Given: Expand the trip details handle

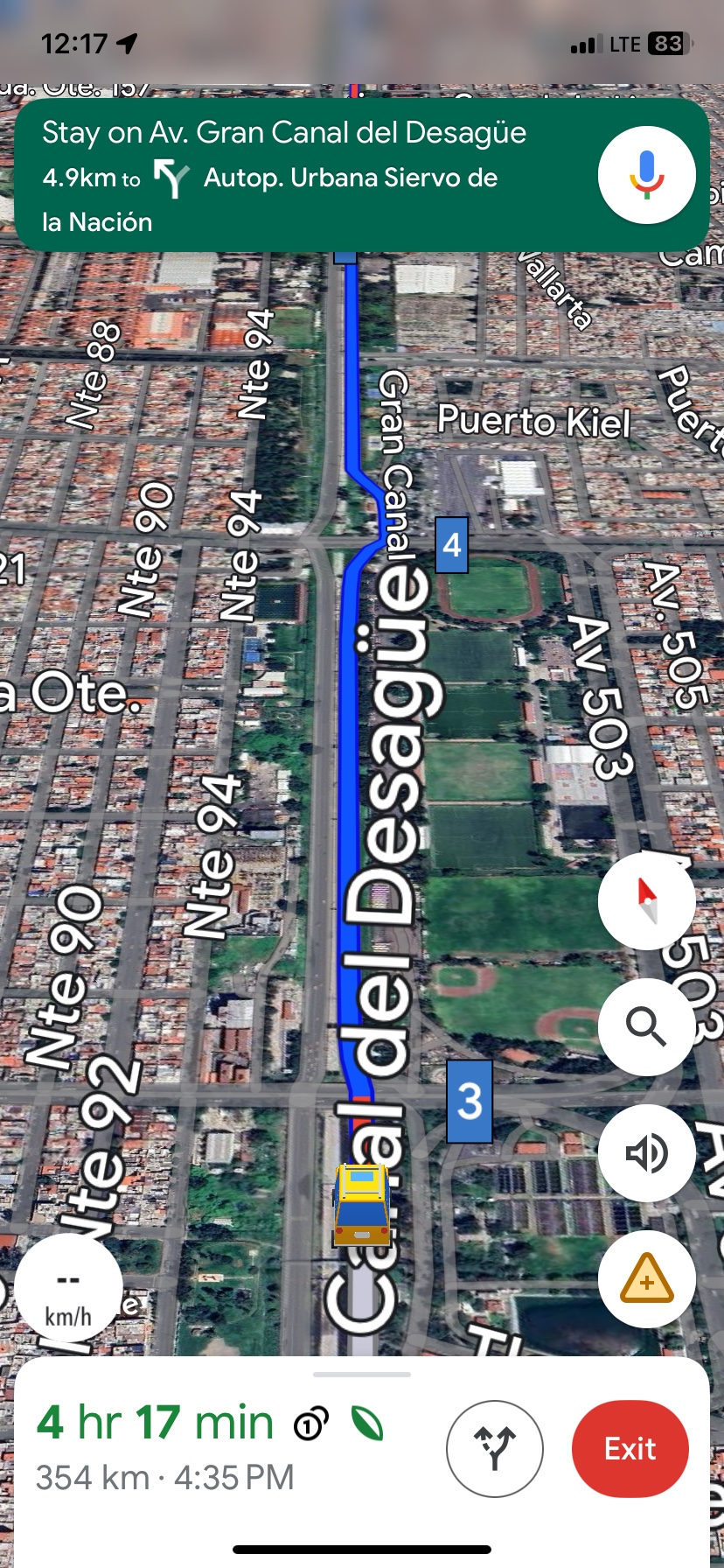Looking at the screenshot, I should (361, 1375).
